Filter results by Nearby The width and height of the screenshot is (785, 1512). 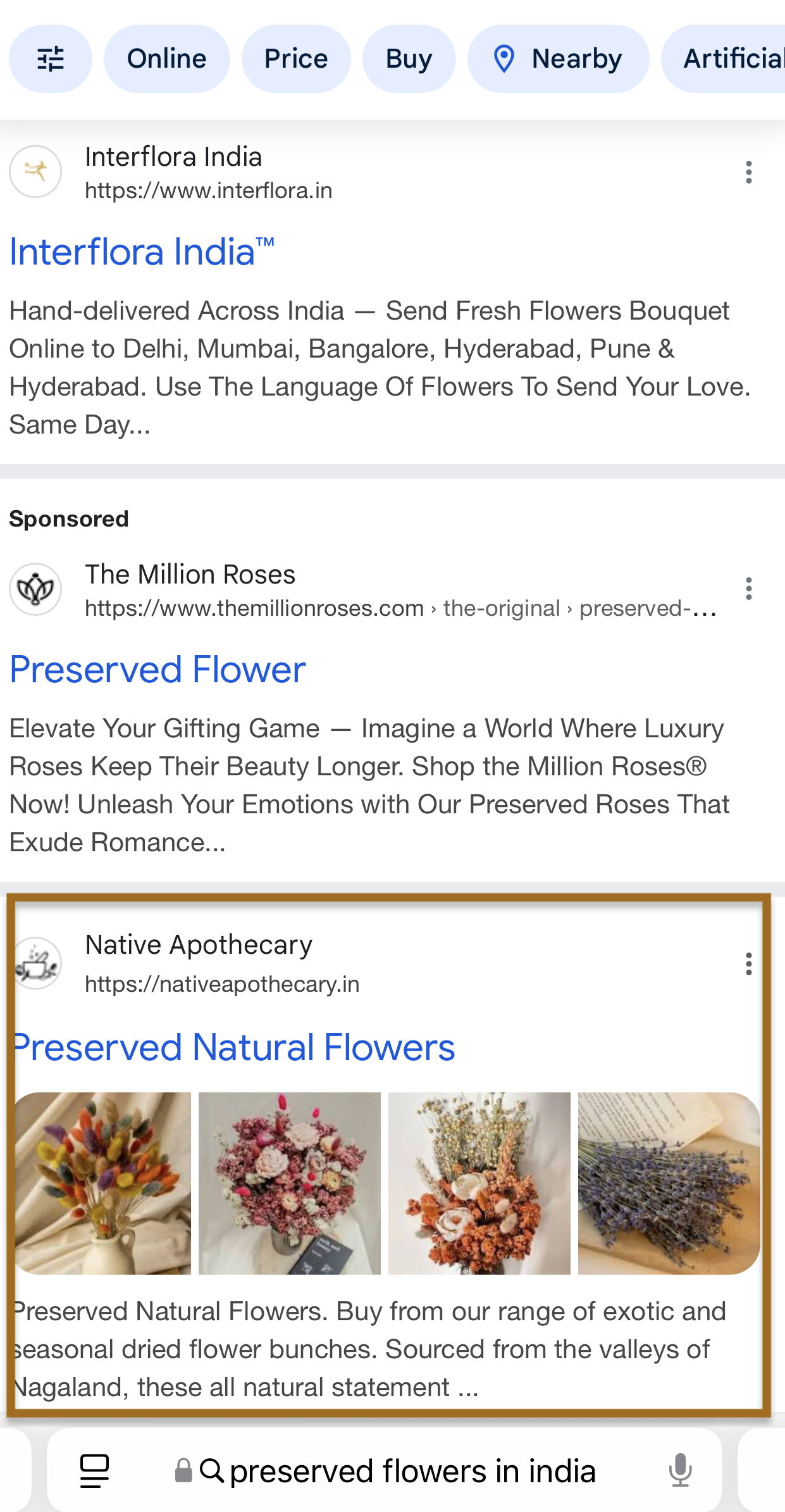click(x=558, y=59)
